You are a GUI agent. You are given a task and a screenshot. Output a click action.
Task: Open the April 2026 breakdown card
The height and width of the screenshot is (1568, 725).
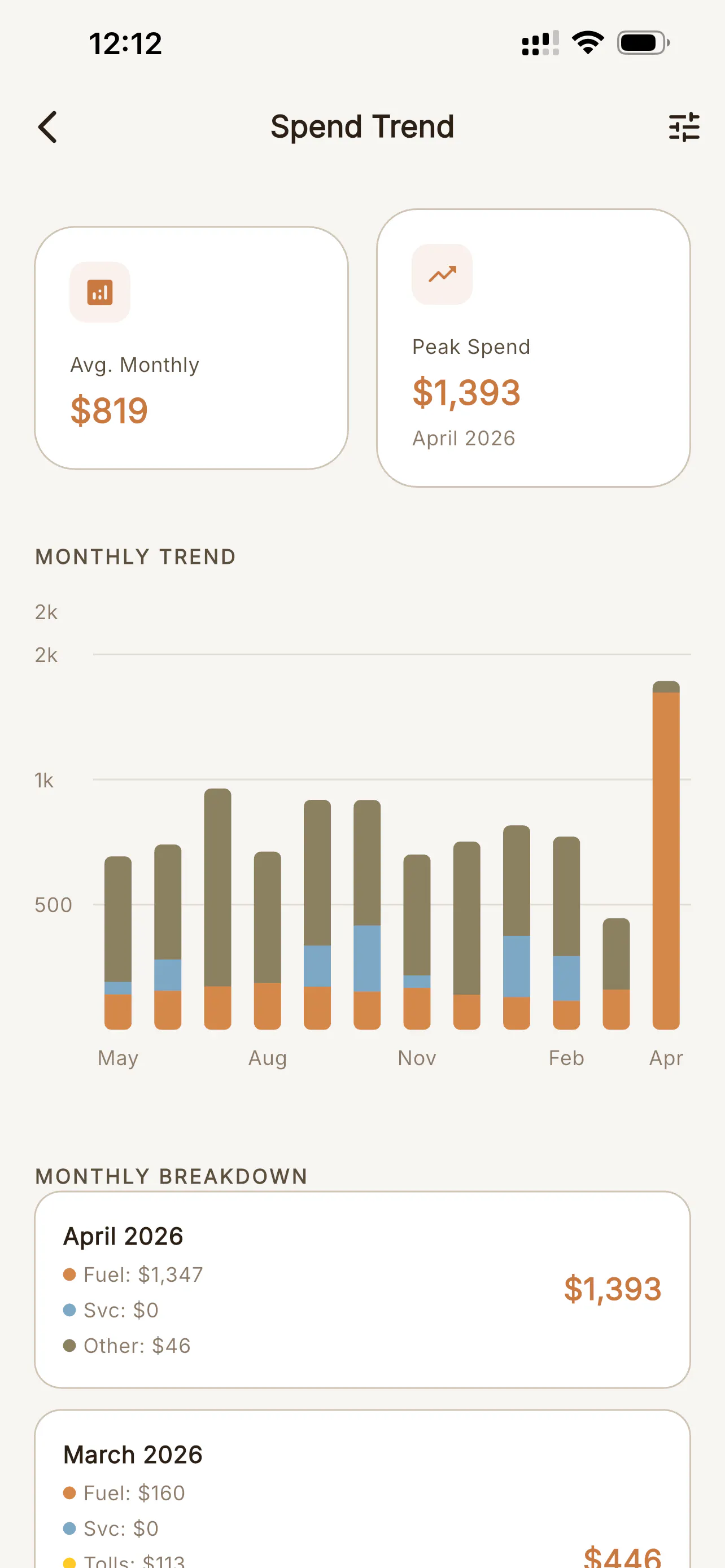tap(362, 1289)
